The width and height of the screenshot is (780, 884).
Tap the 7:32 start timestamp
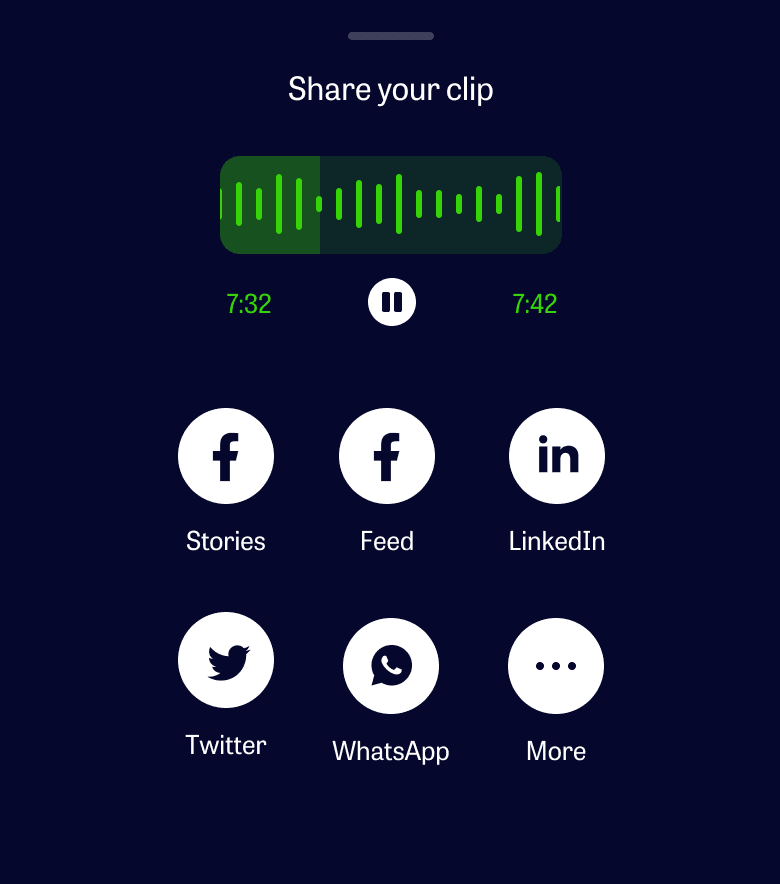(249, 304)
